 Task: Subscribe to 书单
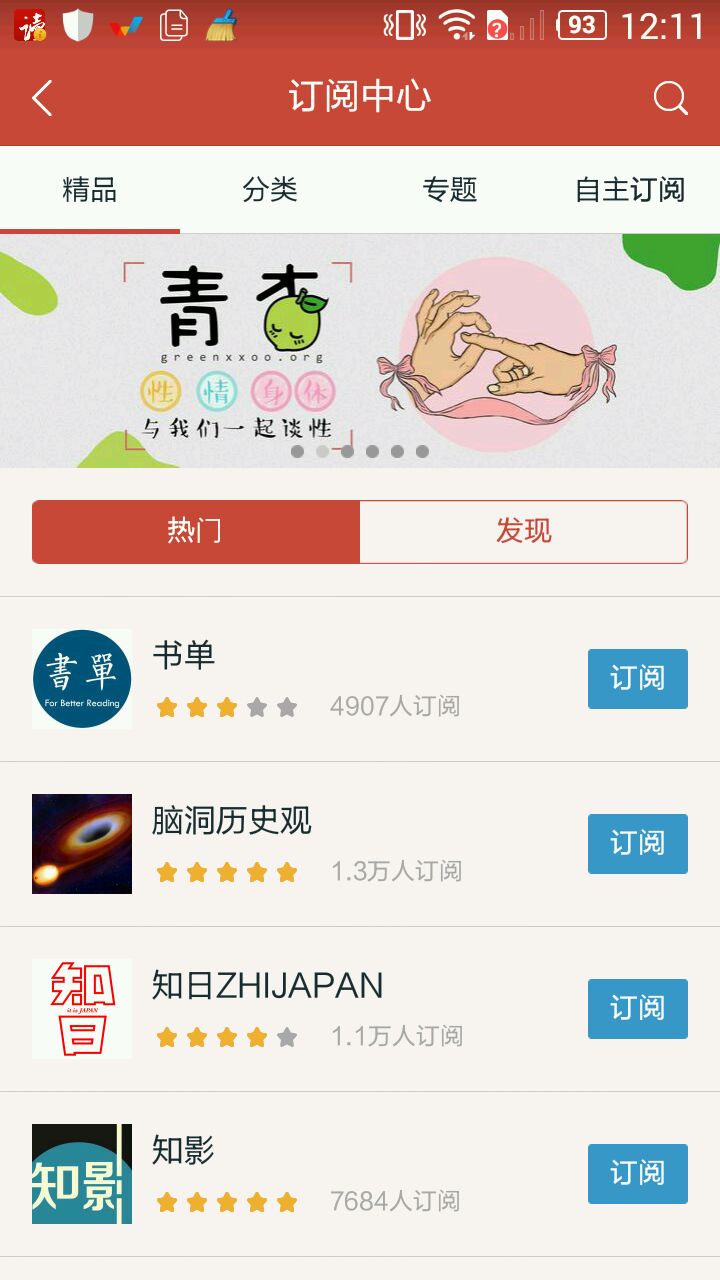[637, 679]
